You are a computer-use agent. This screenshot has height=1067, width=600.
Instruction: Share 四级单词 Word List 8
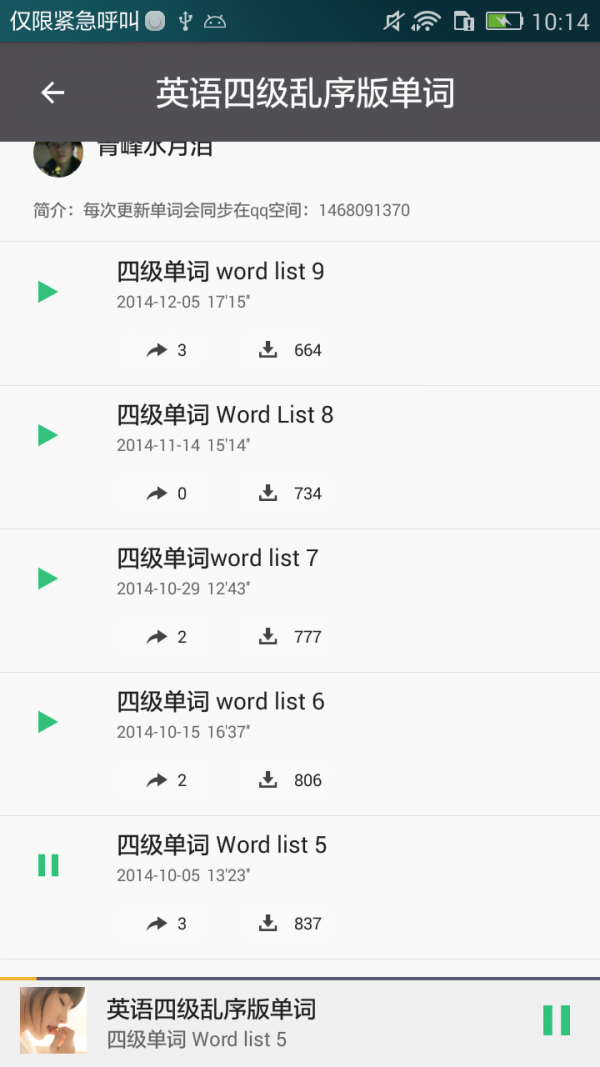158,493
